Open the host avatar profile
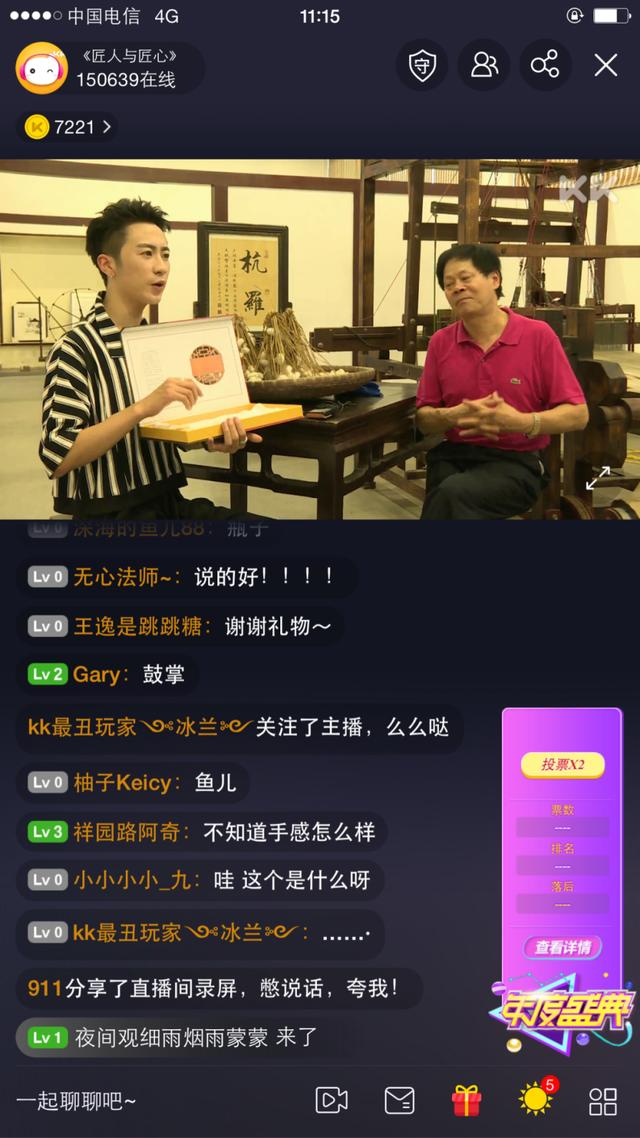This screenshot has height=1138, width=640. (41, 68)
